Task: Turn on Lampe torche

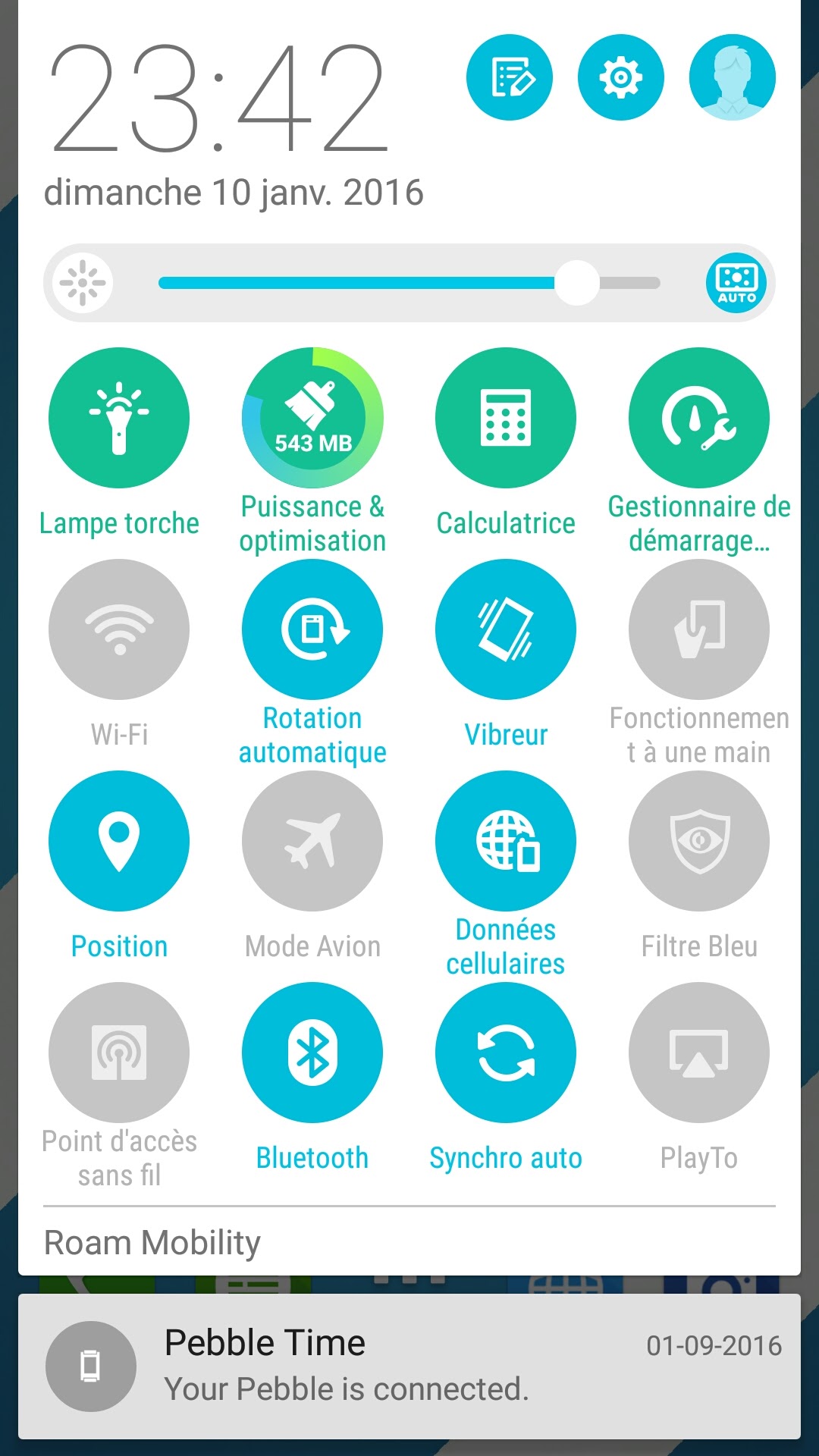Action: click(x=119, y=418)
